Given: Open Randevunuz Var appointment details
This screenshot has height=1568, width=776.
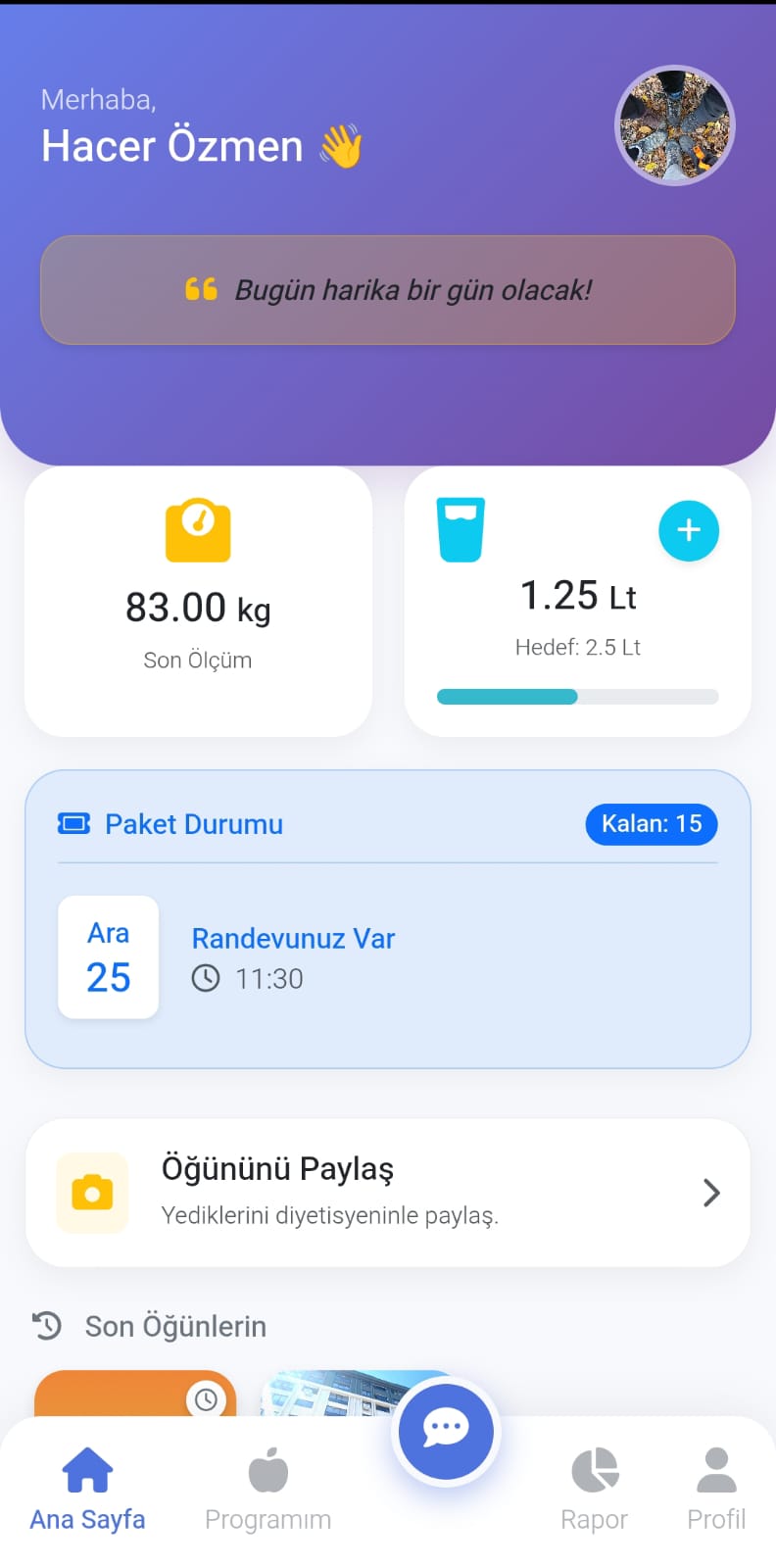Looking at the screenshot, I should click(292, 939).
